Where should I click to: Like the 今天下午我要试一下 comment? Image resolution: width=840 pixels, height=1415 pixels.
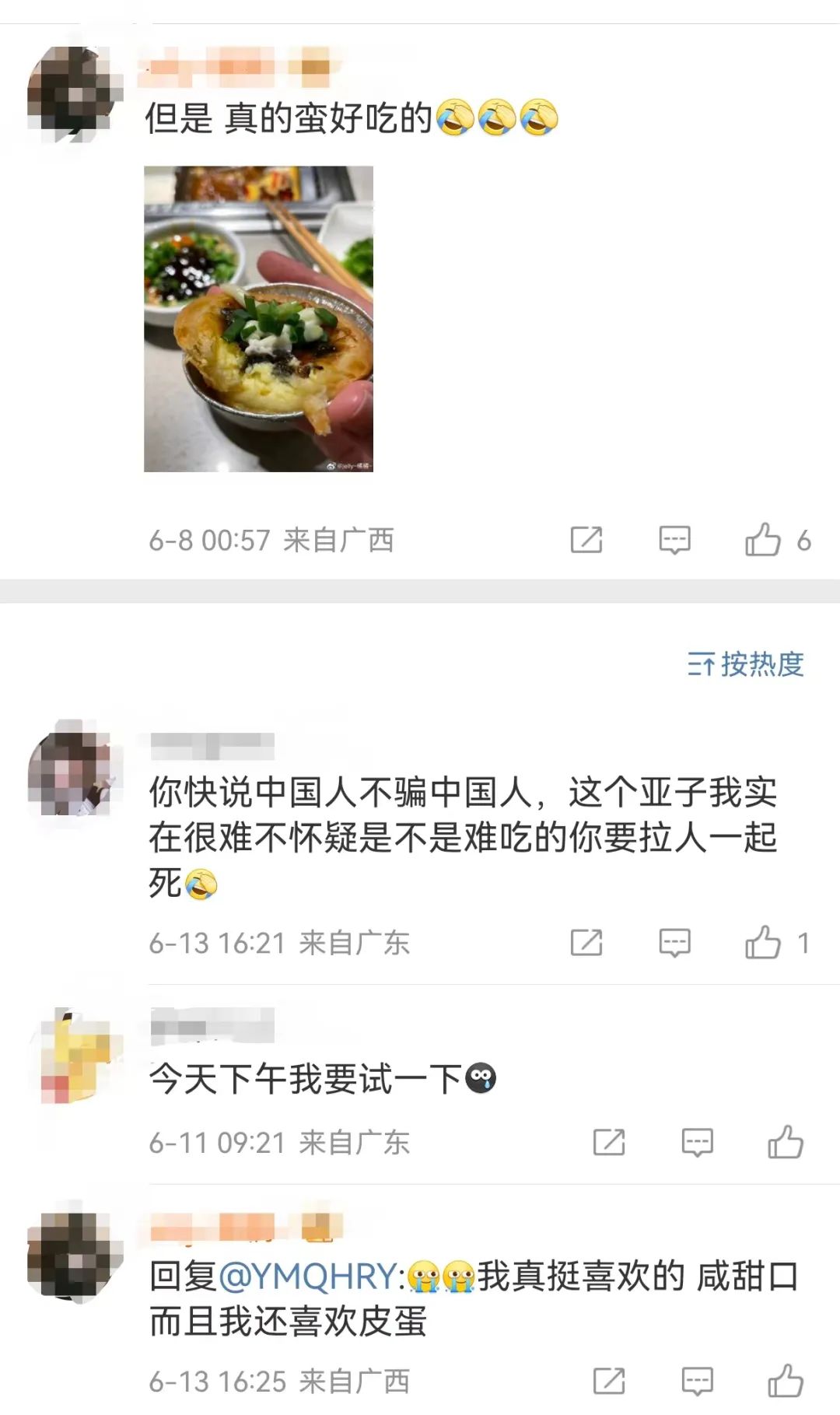(x=786, y=1142)
